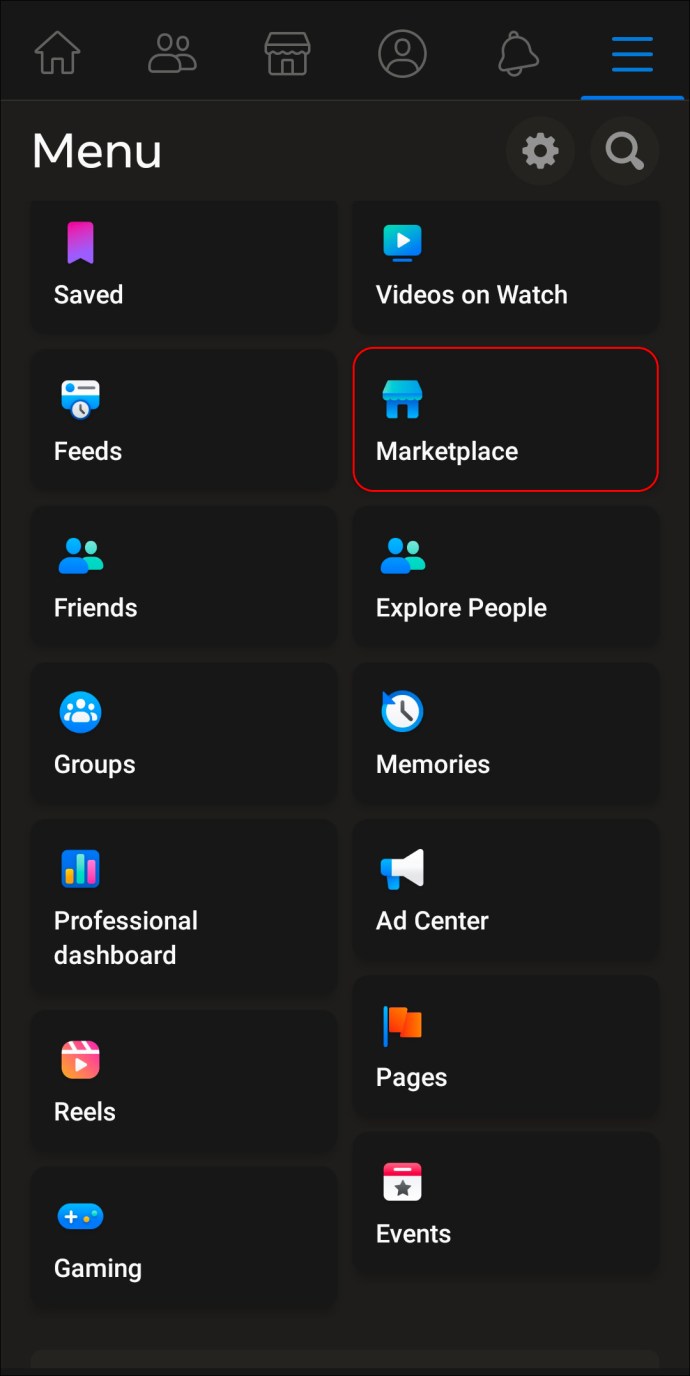Tap the search magnifier icon
Screen dimensions: 690x1376
[624, 152]
